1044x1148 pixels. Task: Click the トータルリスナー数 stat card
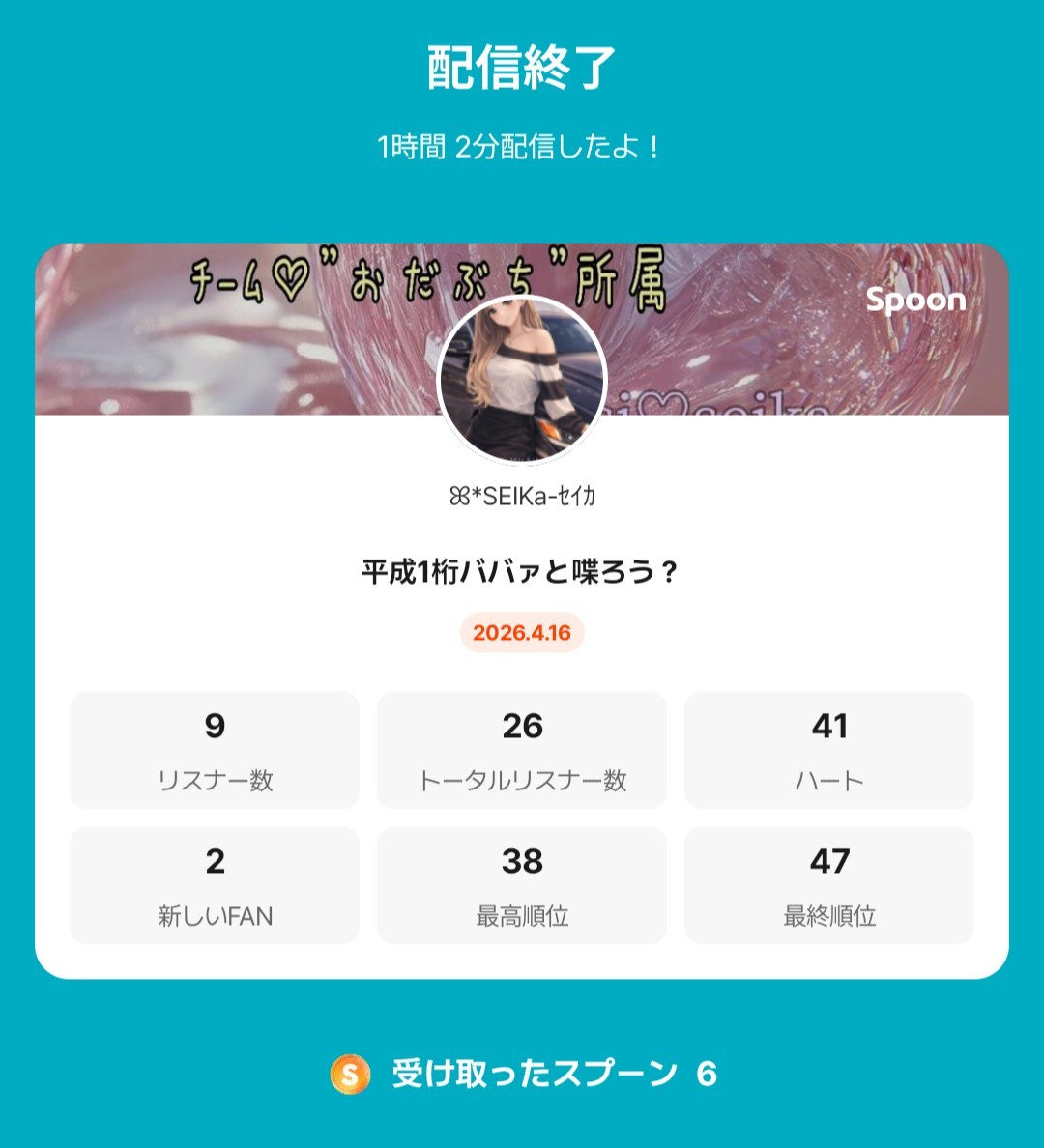point(522,750)
